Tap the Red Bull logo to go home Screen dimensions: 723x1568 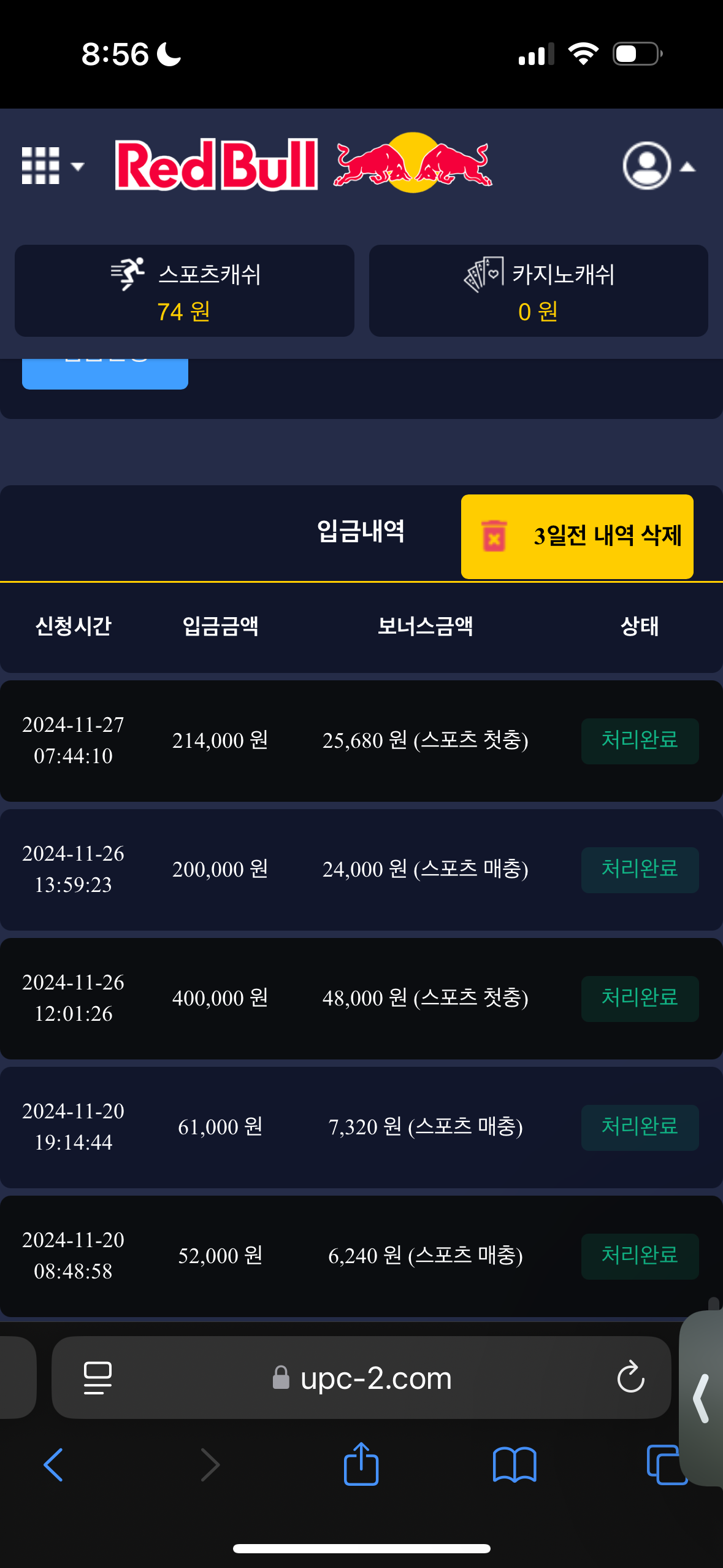(304, 164)
